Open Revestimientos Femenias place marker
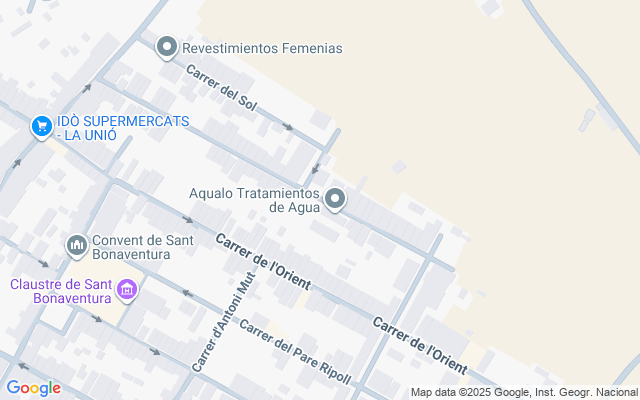Screen dimensions: 640x400 [167, 47]
